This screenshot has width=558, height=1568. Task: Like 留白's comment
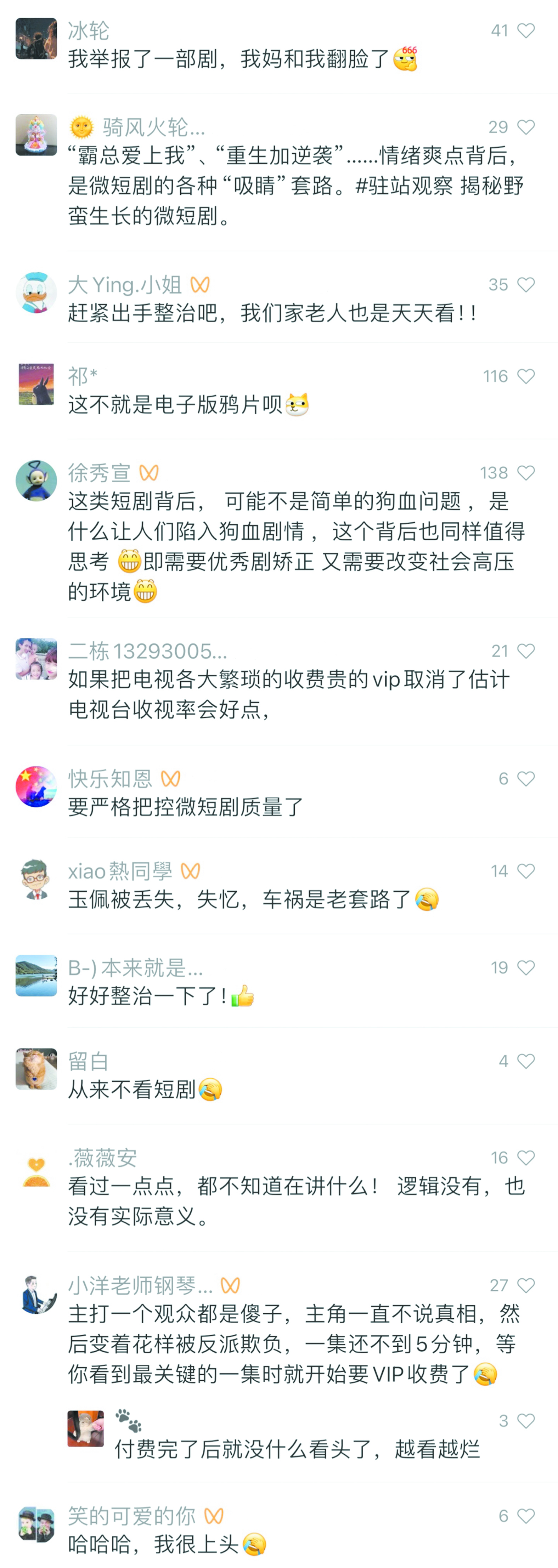coord(525,1062)
